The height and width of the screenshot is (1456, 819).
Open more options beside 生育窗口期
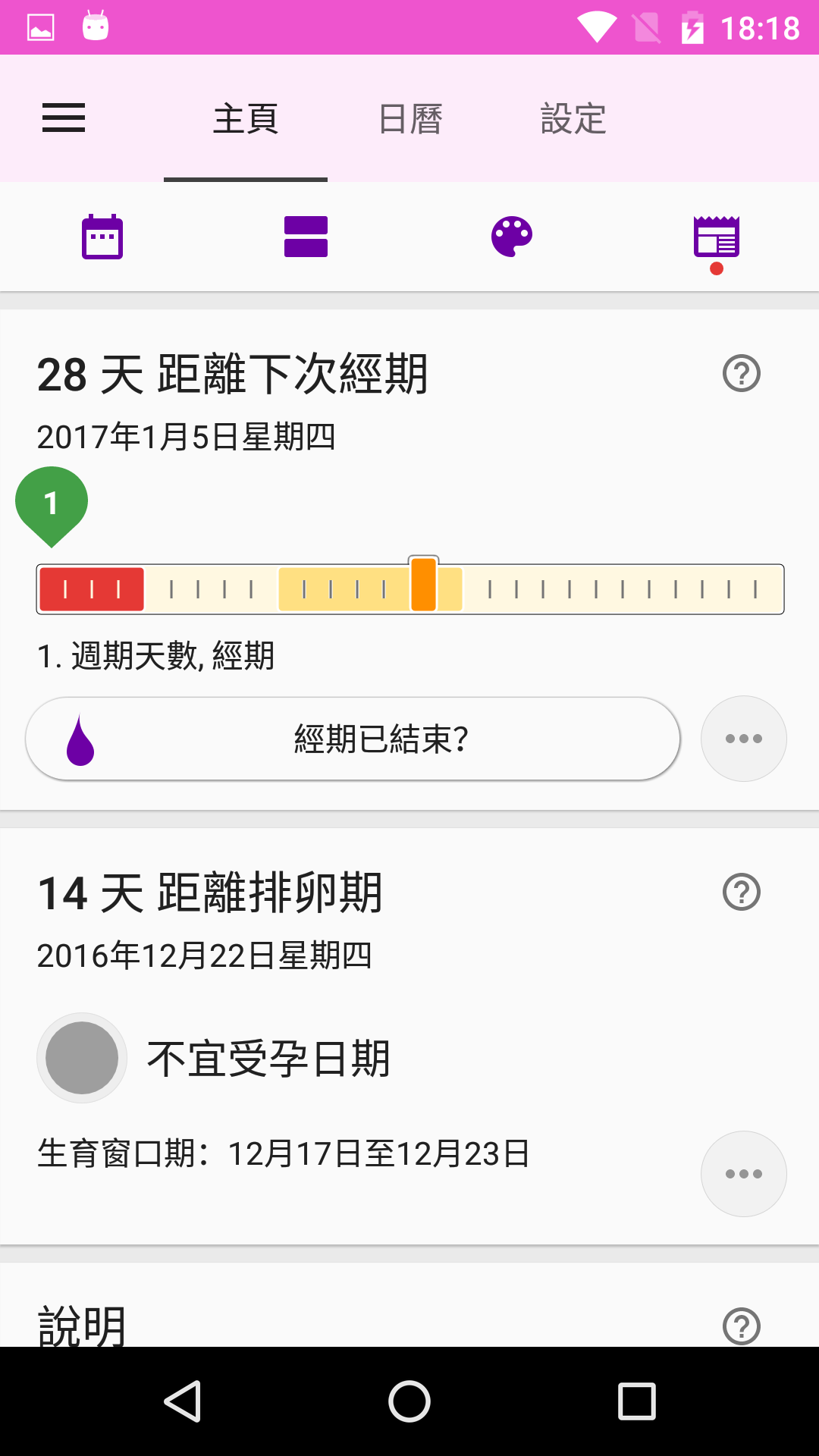click(743, 1174)
